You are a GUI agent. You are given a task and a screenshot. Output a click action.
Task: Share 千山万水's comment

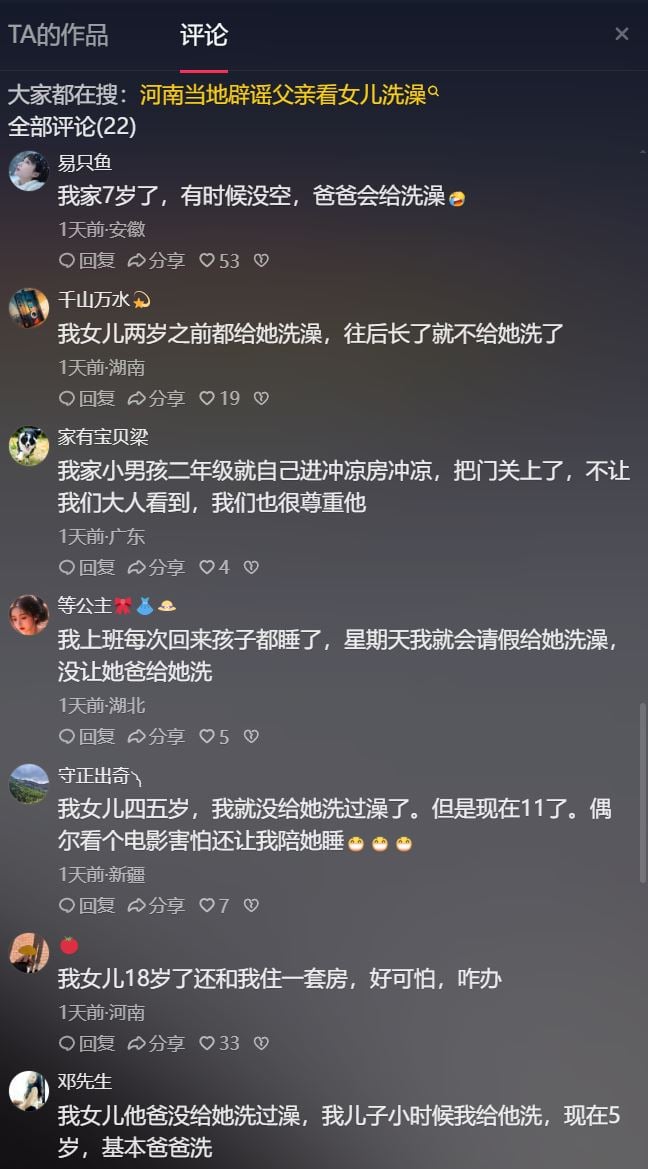coord(156,398)
